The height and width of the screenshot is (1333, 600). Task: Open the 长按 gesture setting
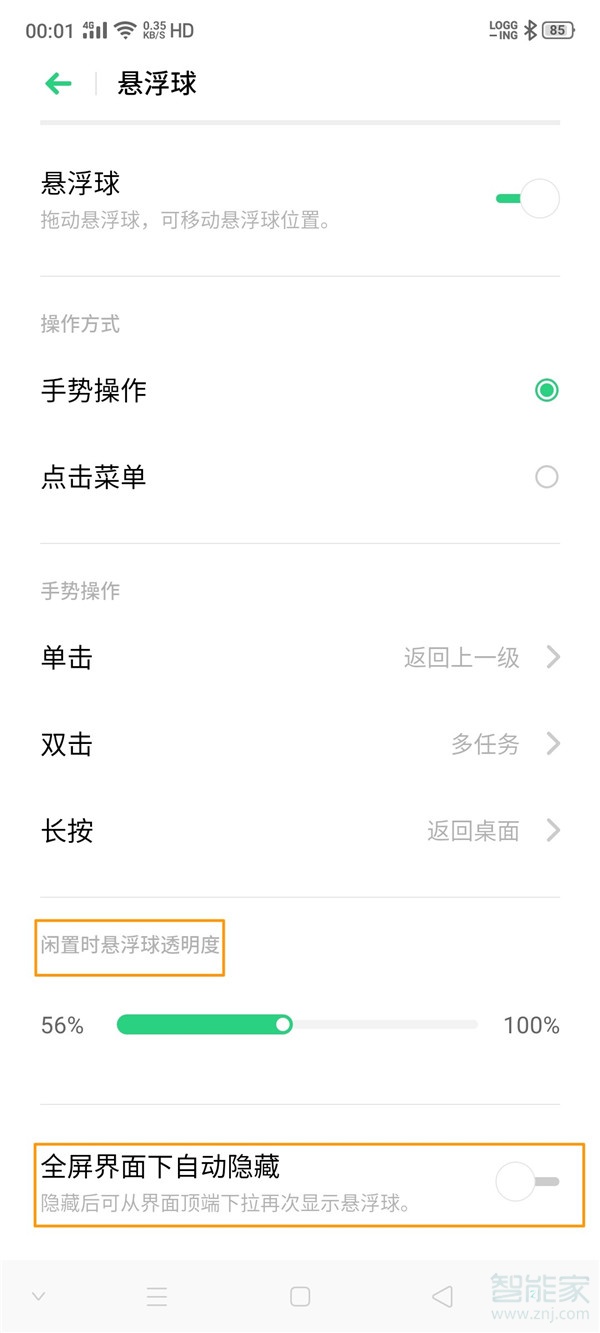300,830
